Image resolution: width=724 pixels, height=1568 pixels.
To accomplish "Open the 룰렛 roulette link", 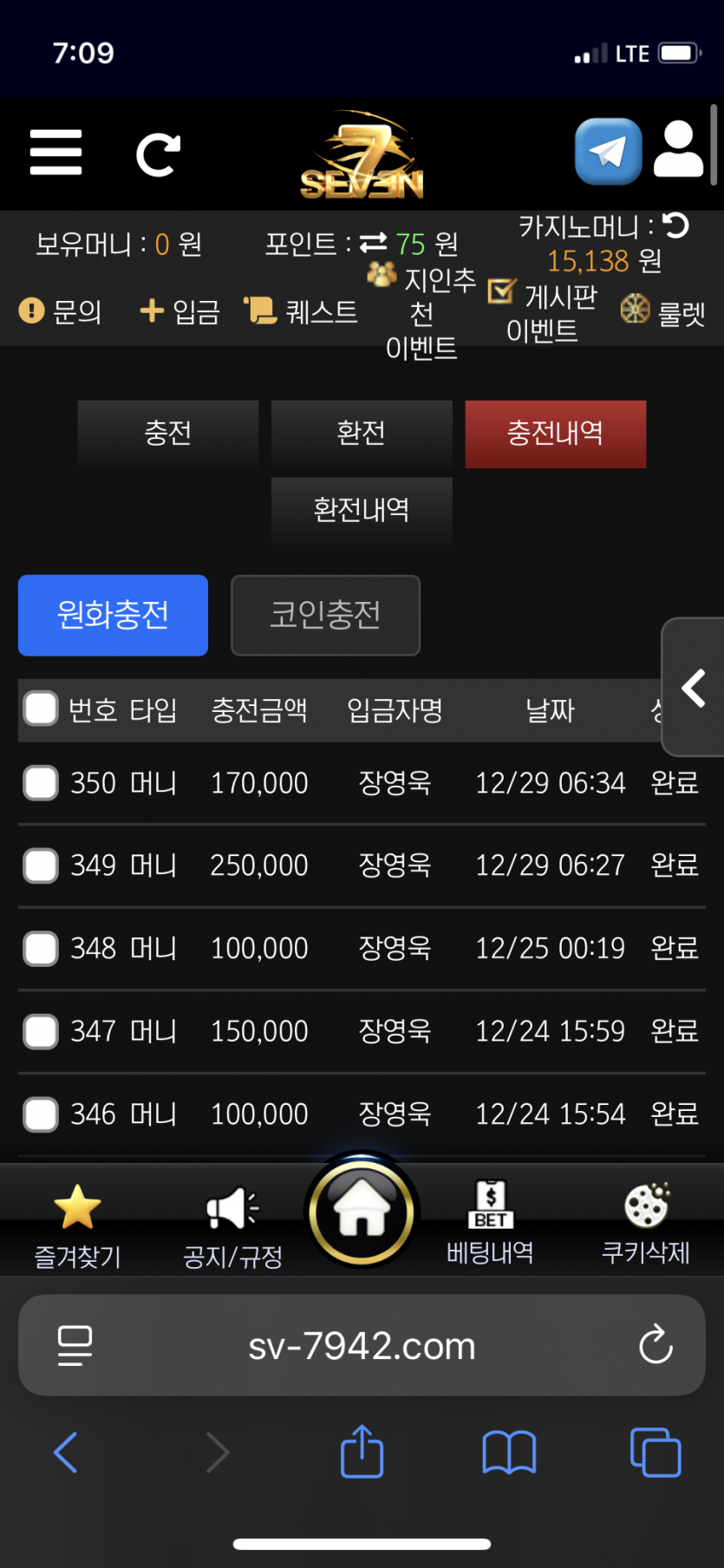I will (x=663, y=312).
